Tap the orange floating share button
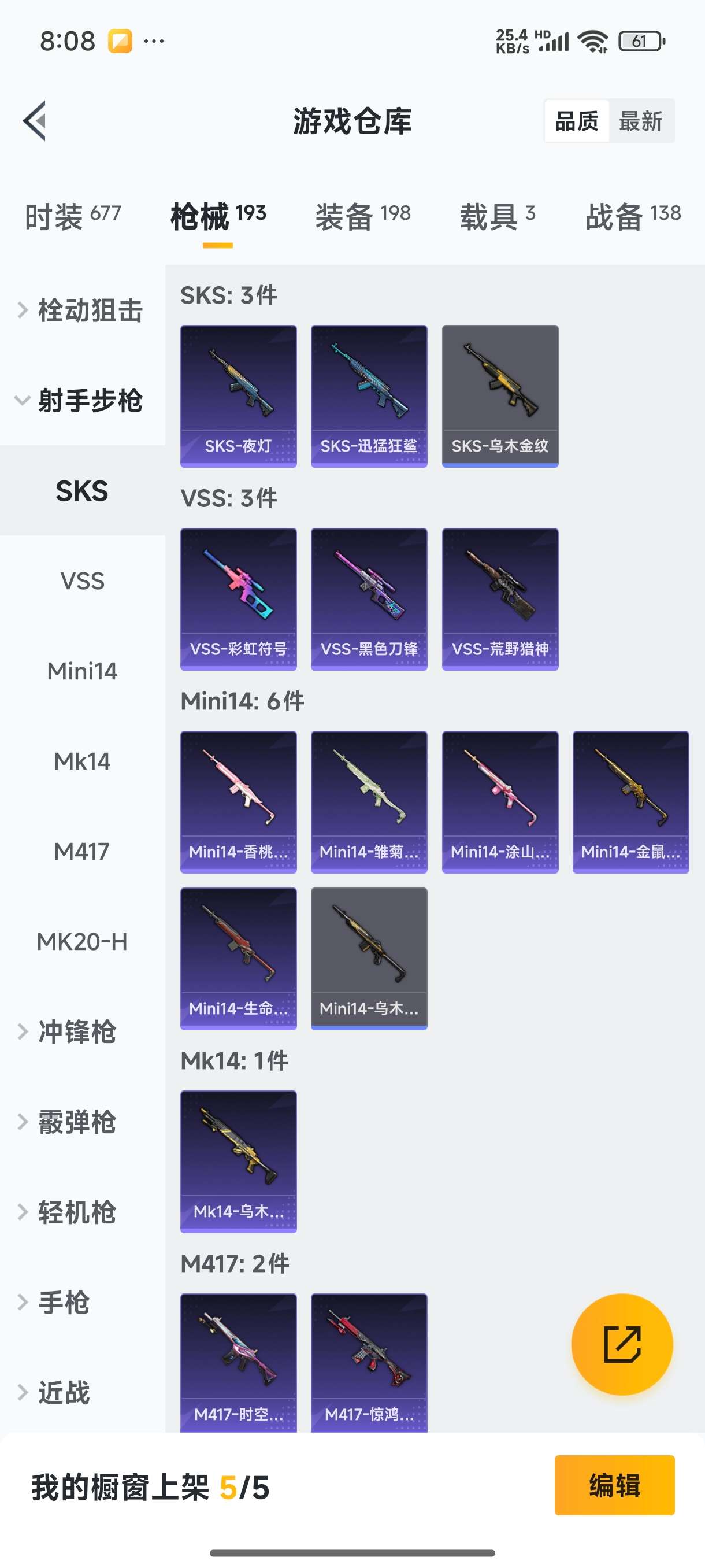 coord(622,1344)
